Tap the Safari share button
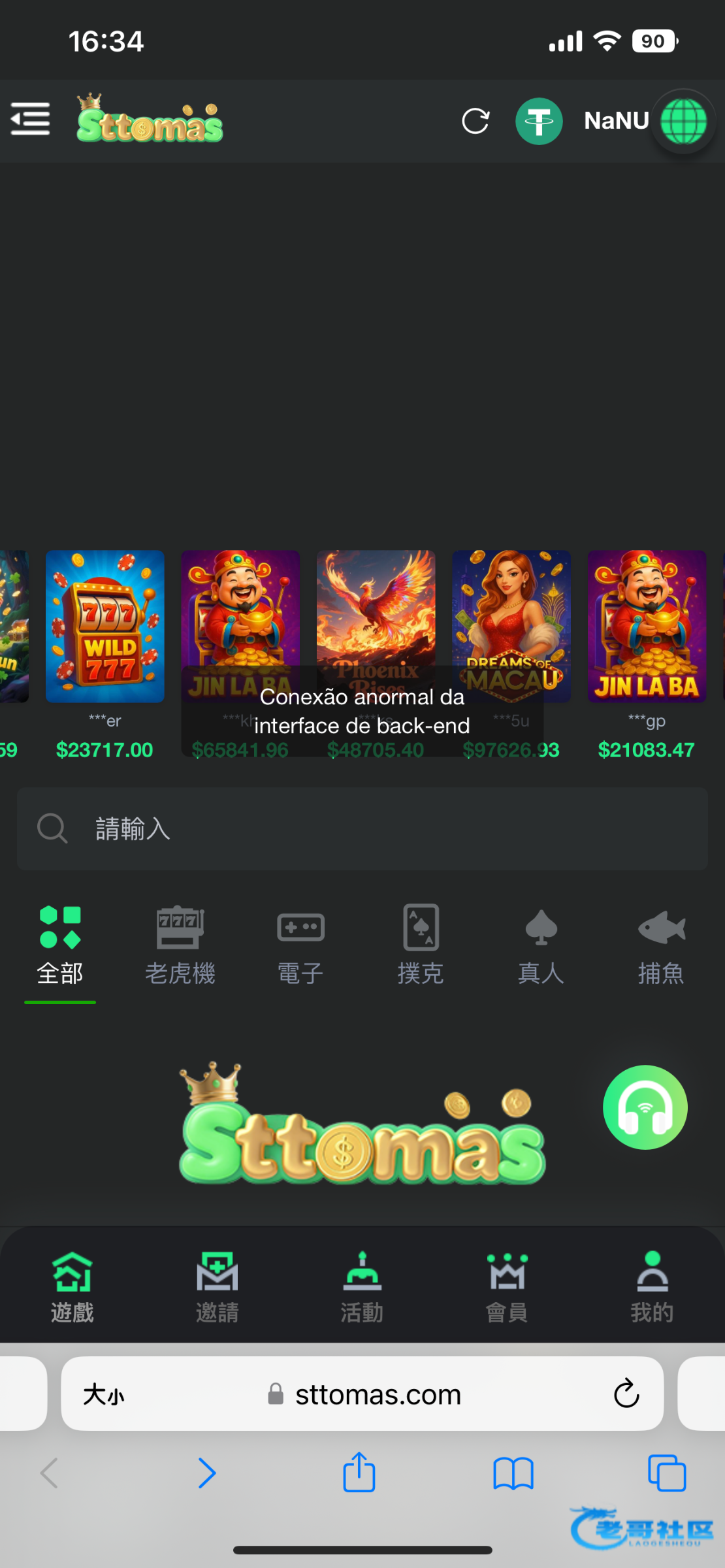This screenshot has width=725, height=1568. point(359,1473)
